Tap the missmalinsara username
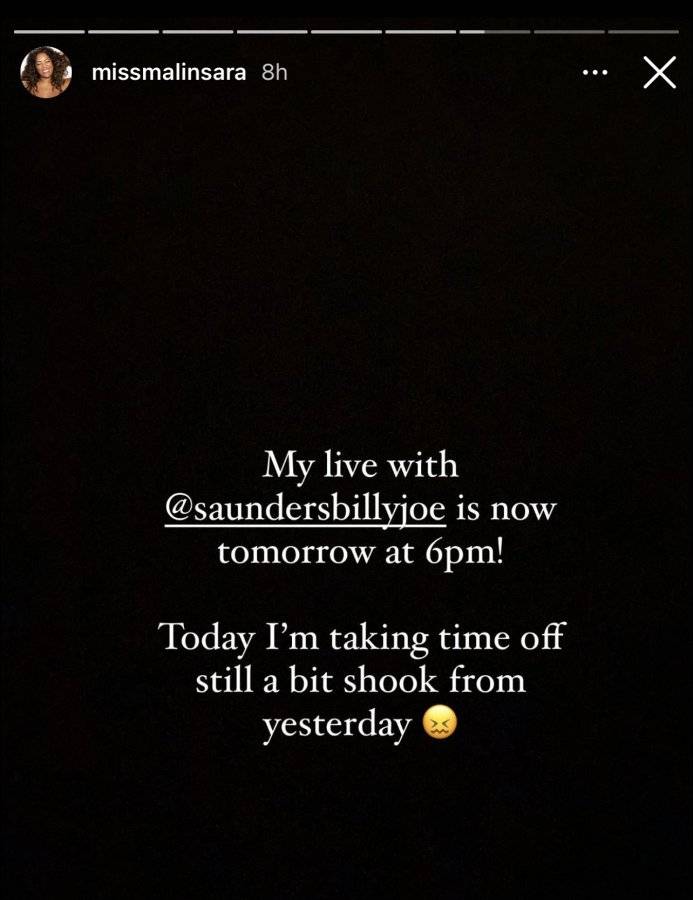This screenshot has width=693, height=900. 169,73
